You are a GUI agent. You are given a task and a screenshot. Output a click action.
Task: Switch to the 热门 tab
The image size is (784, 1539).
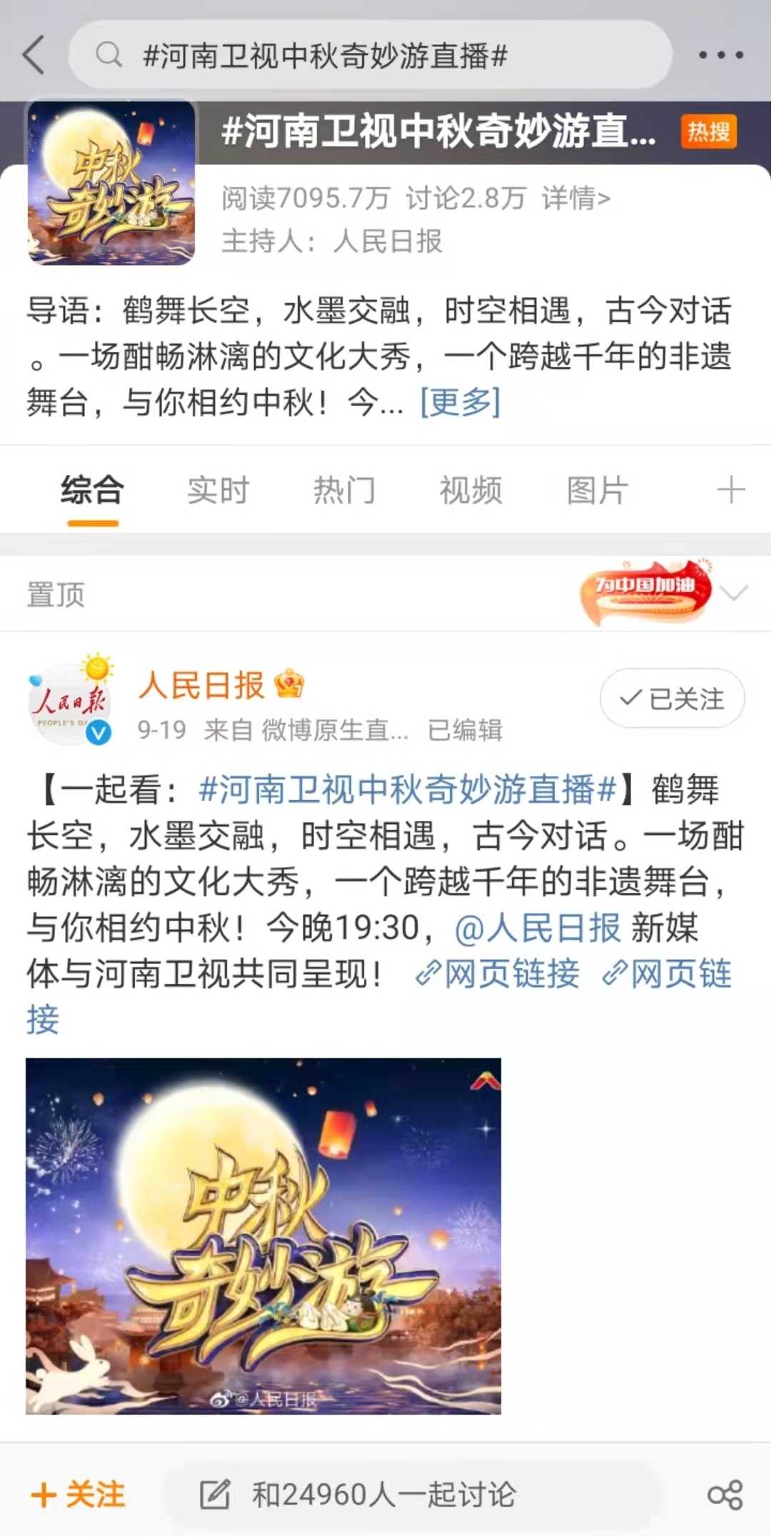tap(344, 491)
